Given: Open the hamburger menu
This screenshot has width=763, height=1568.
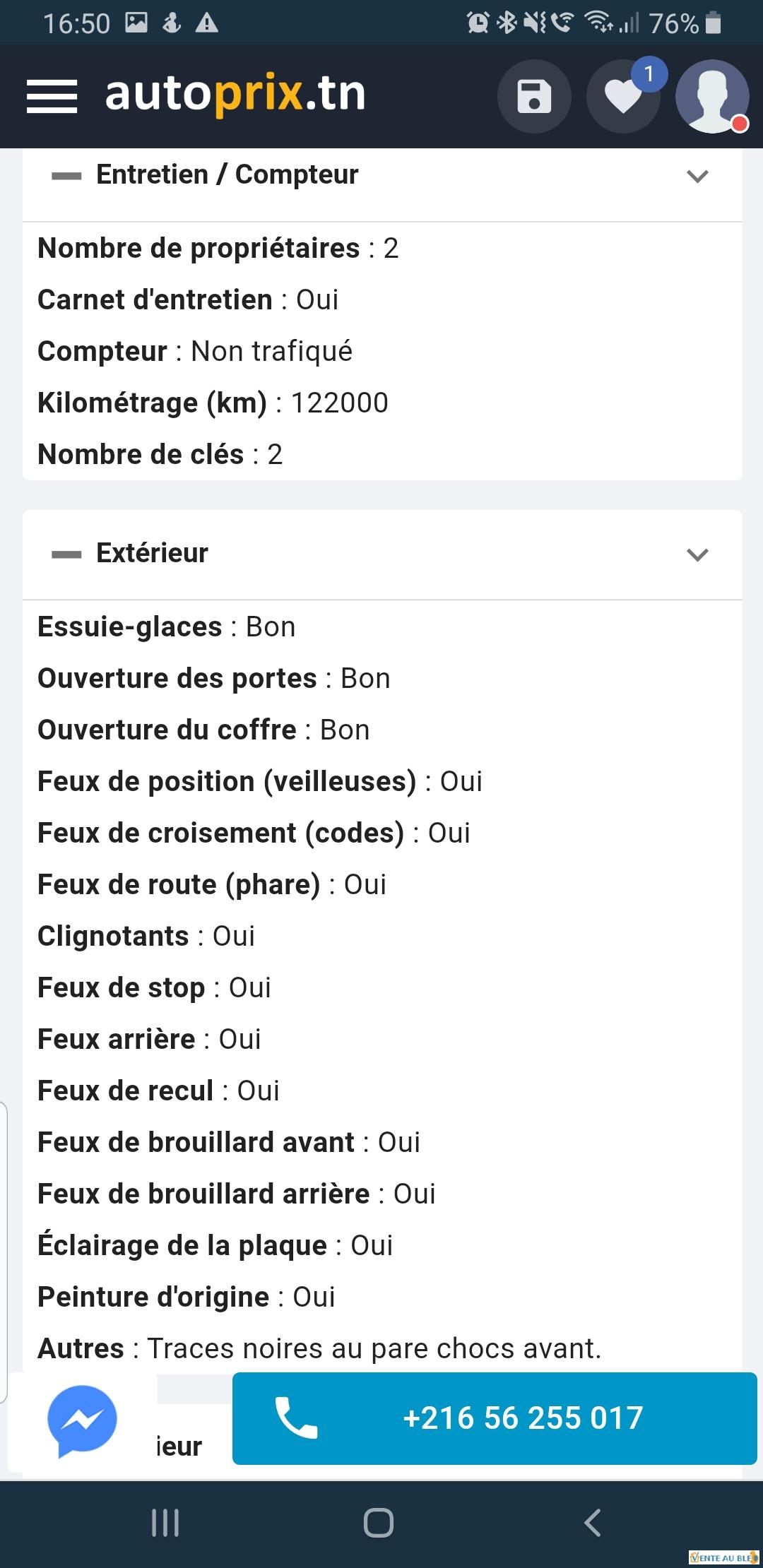Looking at the screenshot, I should pos(52,97).
